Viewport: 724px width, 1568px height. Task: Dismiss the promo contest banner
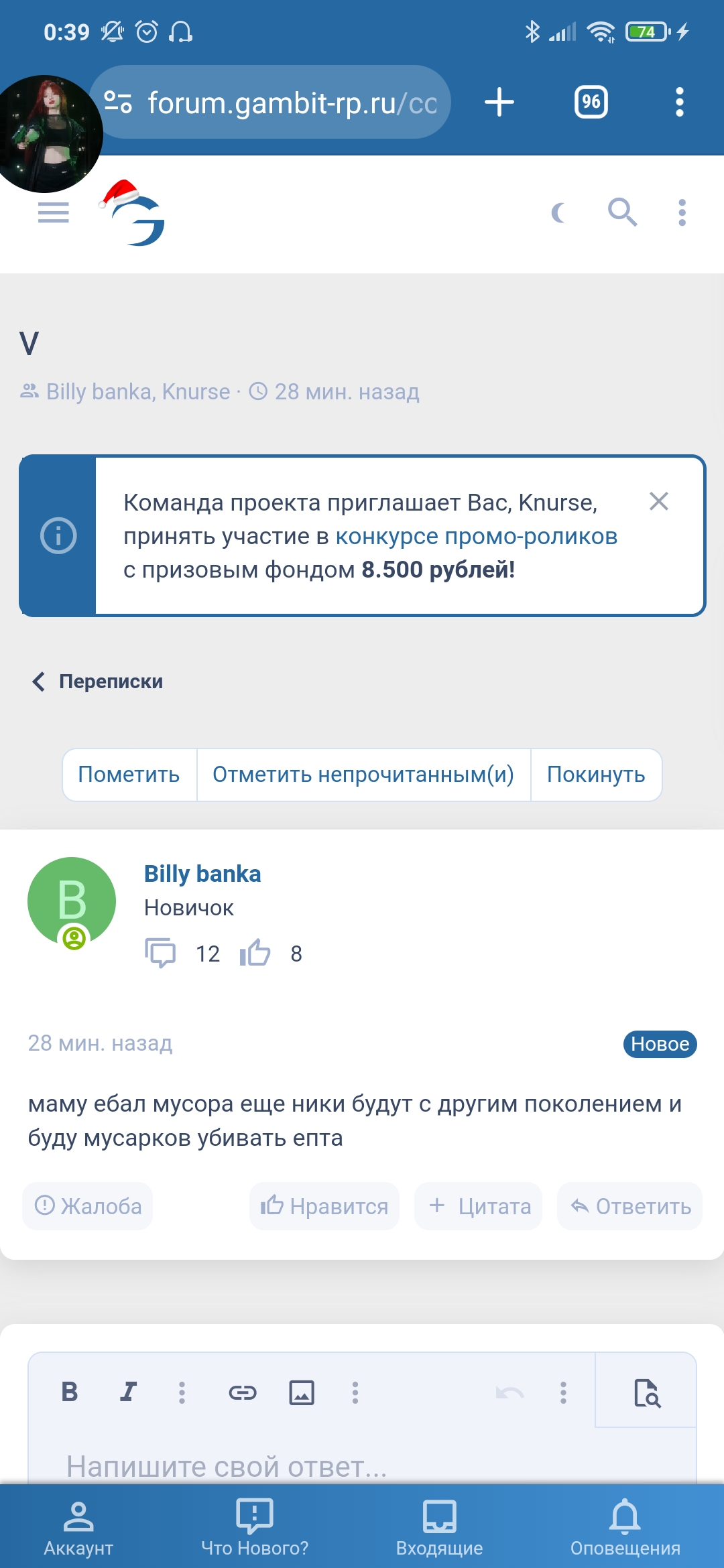(x=659, y=501)
